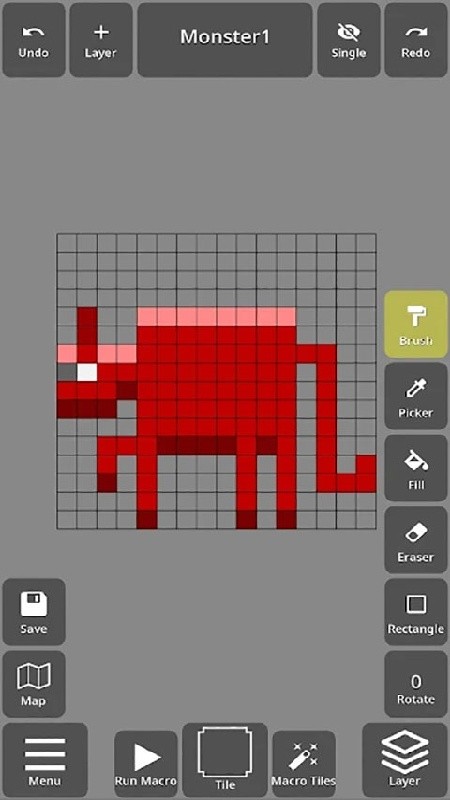Switch to the Fill bucket tool
The width and height of the screenshot is (450, 800).
[416, 468]
